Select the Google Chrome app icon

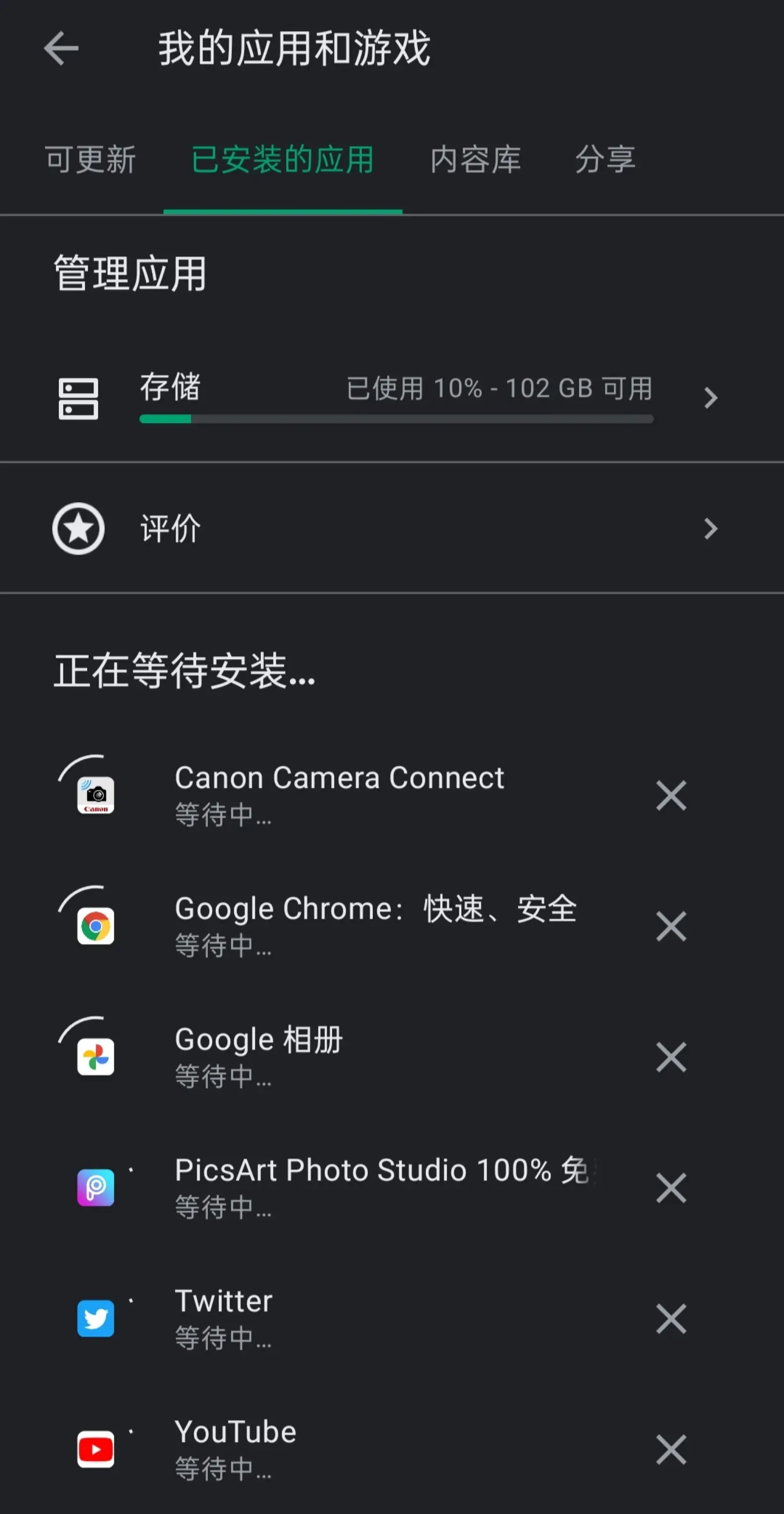pyautogui.click(x=95, y=926)
